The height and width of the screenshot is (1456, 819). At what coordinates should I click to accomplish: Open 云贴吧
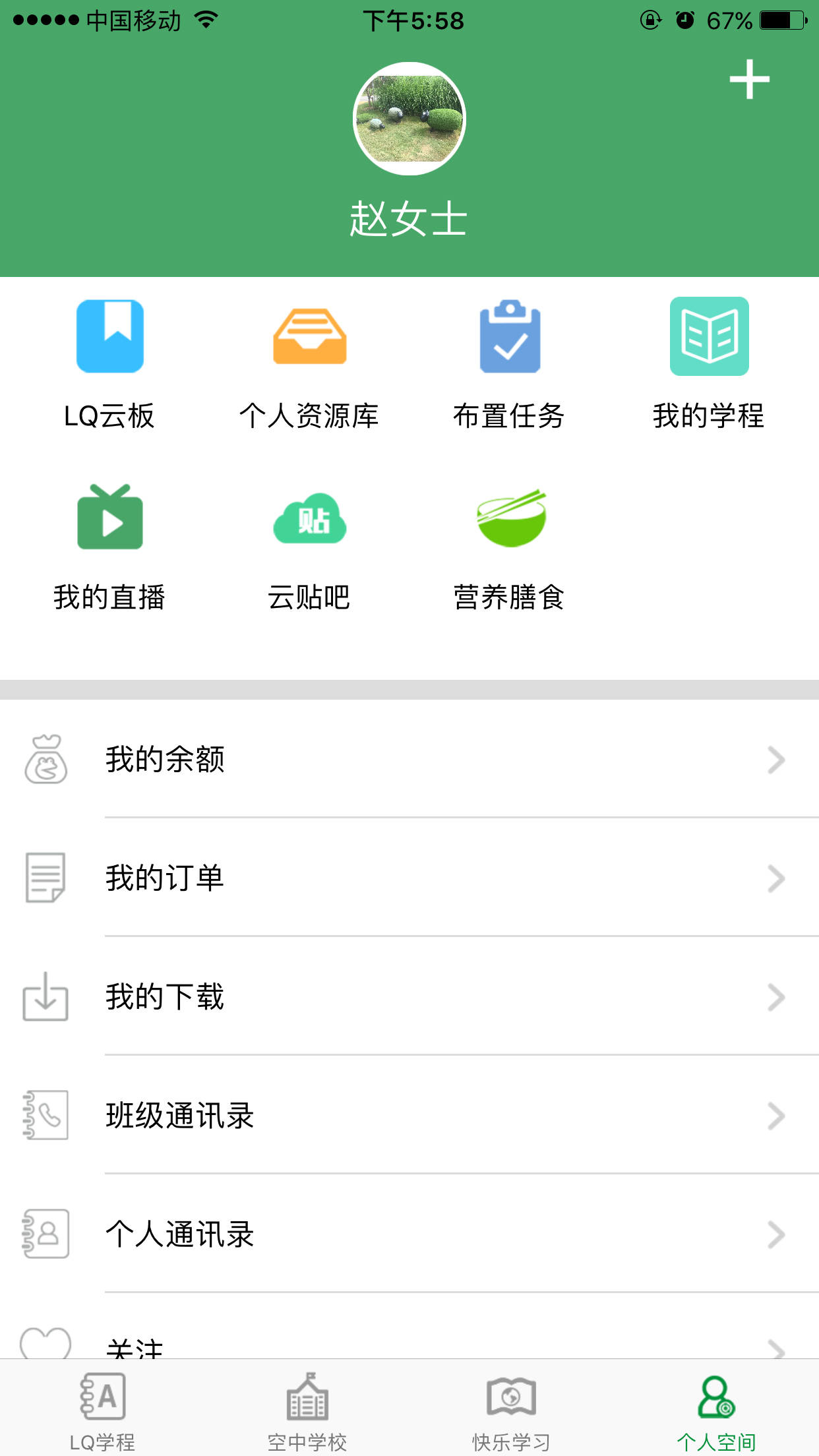click(x=309, y=544)
